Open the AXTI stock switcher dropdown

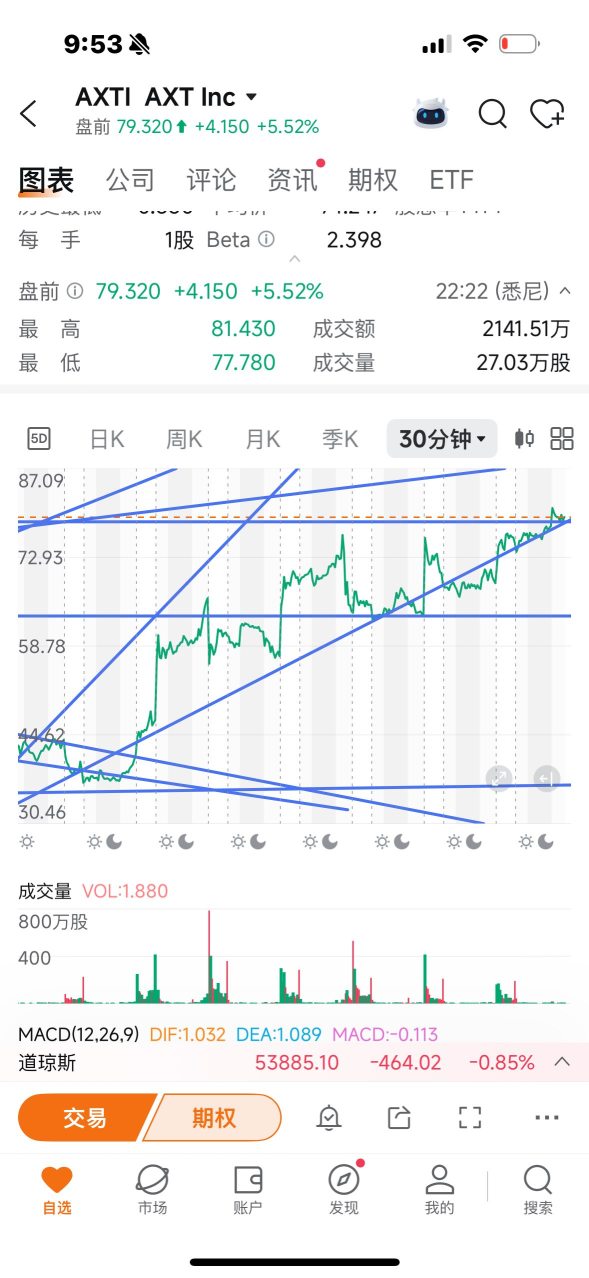(251, 98)
